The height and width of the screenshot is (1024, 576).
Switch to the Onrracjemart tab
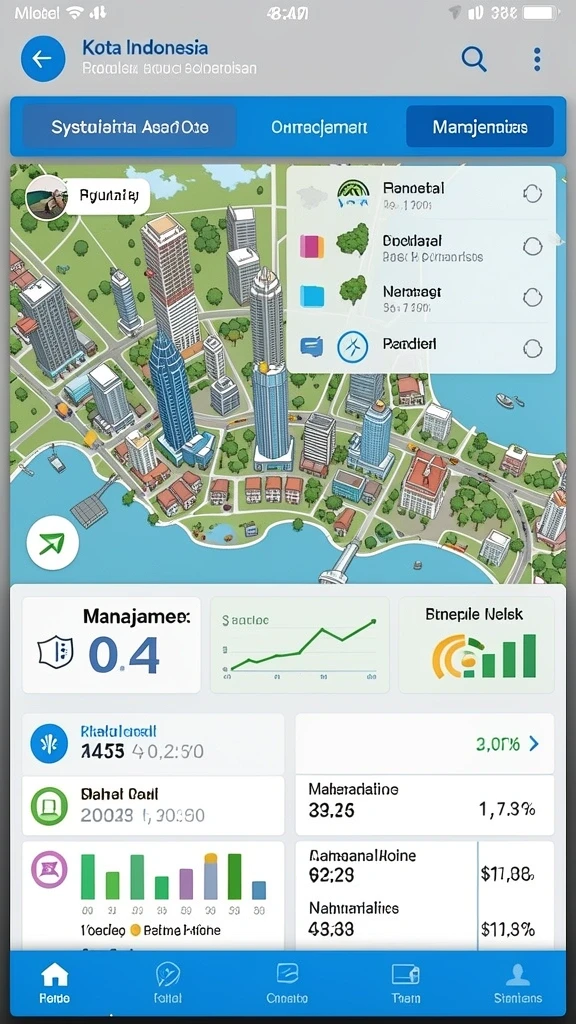click(x=319, y=127)
